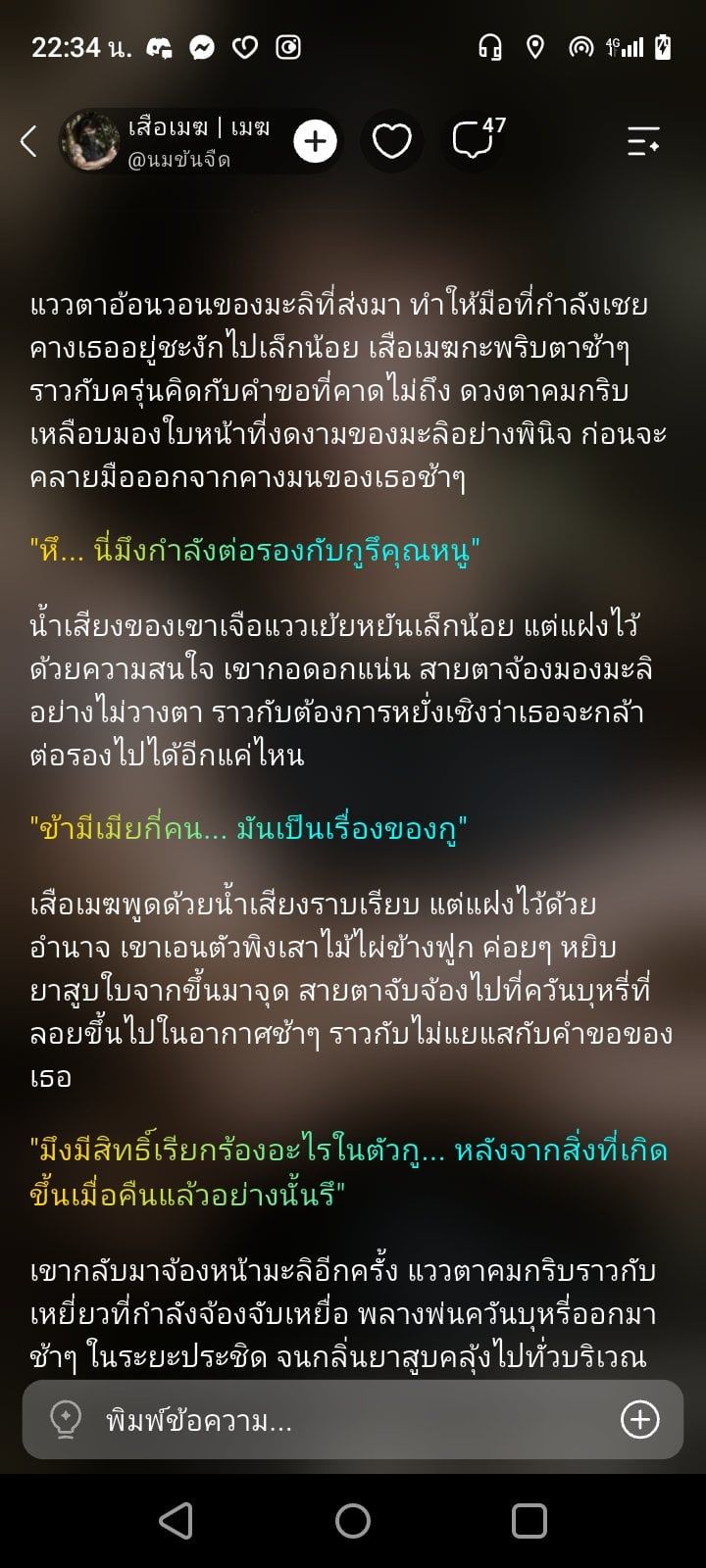Open the plus attachment options
Image resolution: width=706 pixels, height=1568 pixels.
pos(640,1419)
